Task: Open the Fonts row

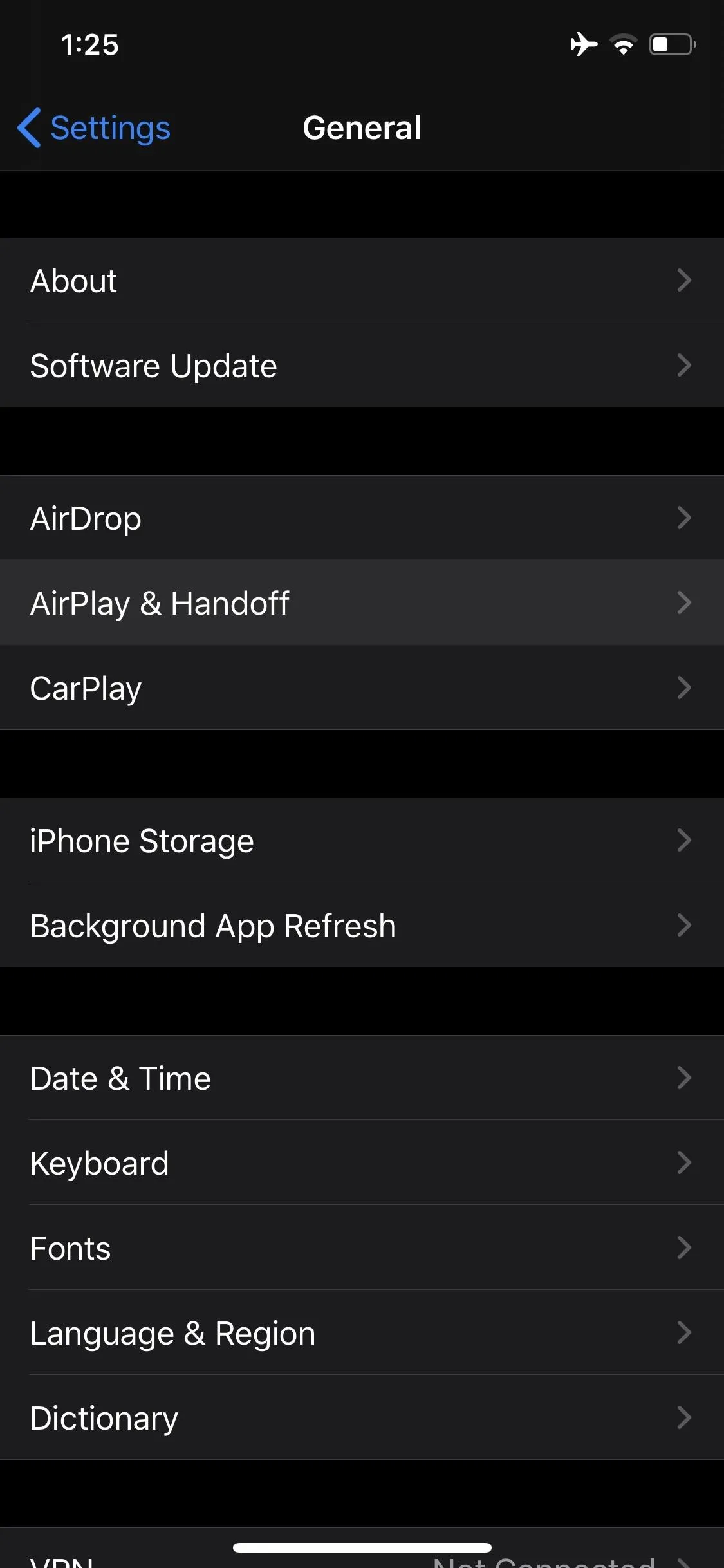Action: click(x=362, y=1247)
